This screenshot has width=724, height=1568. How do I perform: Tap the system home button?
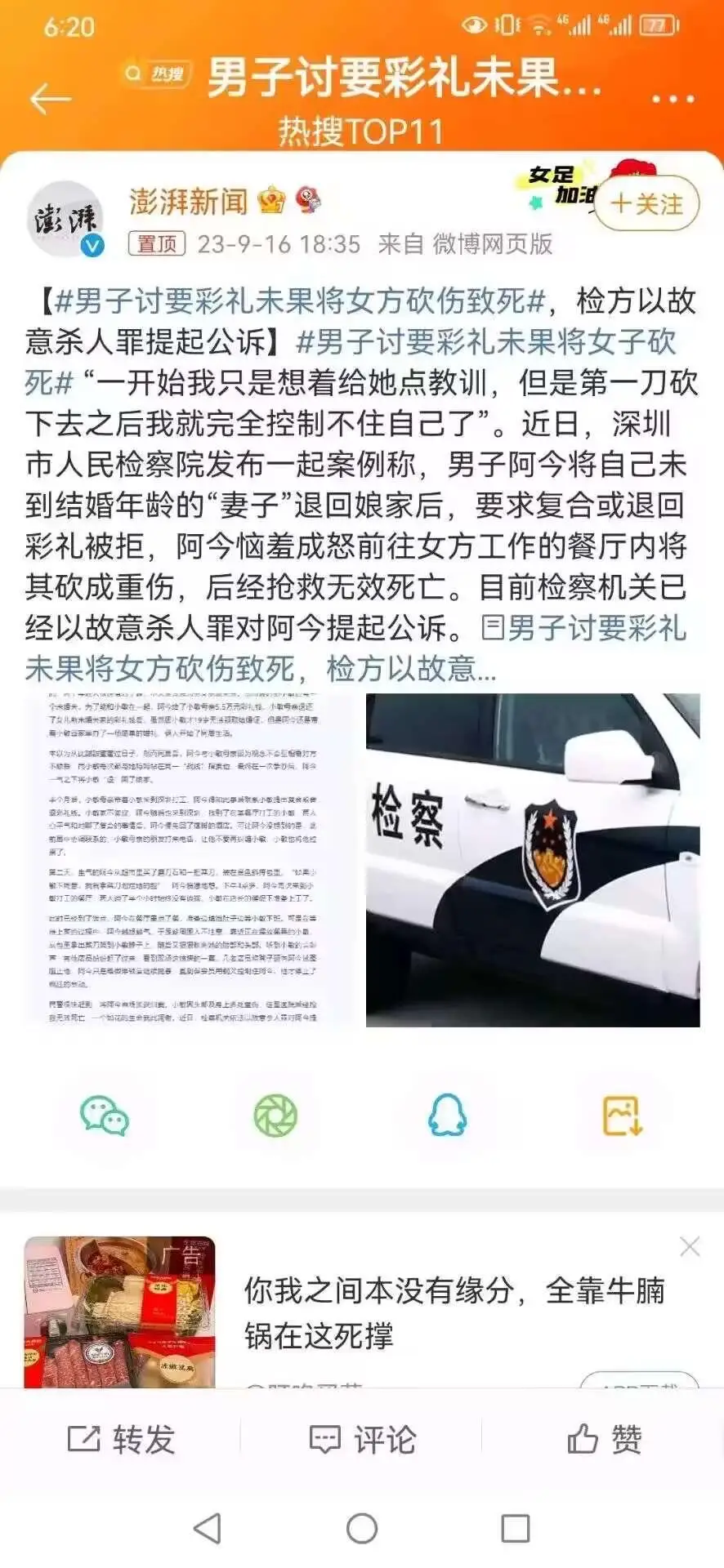[x=362, y=1528]
